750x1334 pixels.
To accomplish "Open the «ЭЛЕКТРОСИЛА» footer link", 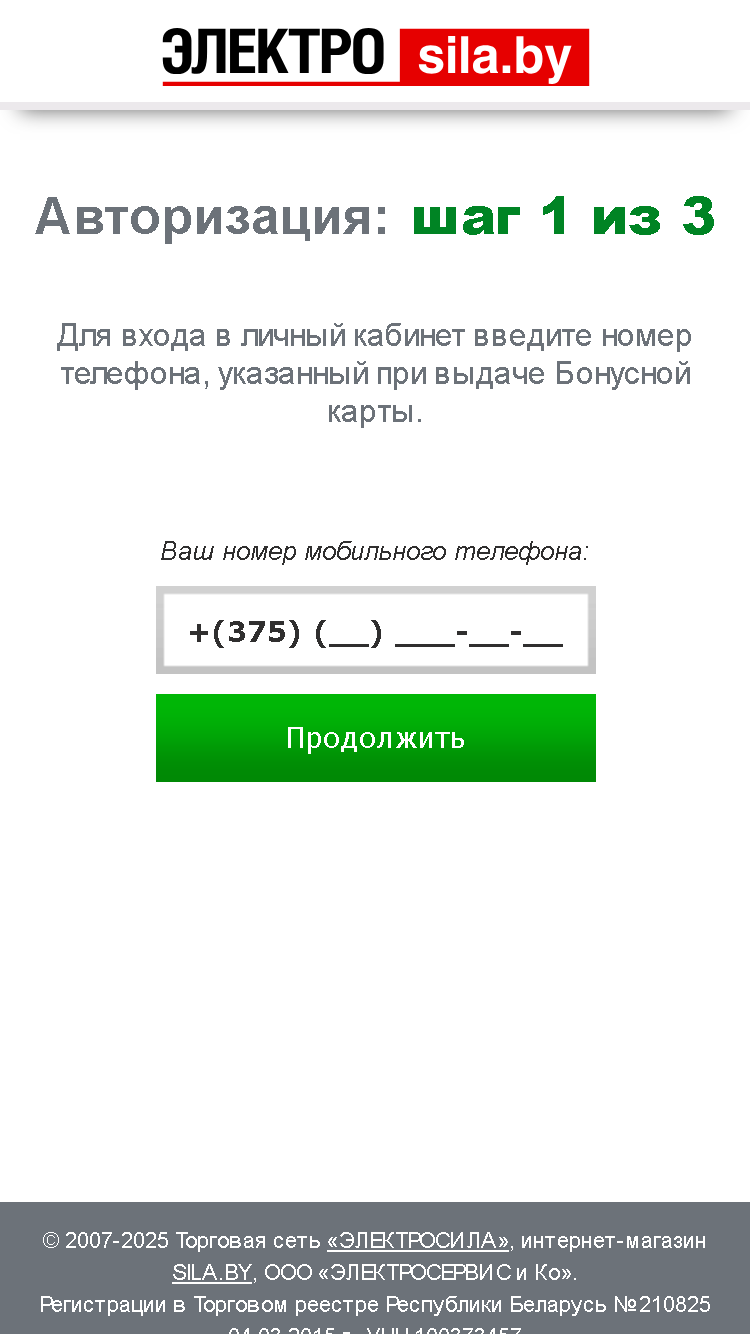I will pos(418,1241).
